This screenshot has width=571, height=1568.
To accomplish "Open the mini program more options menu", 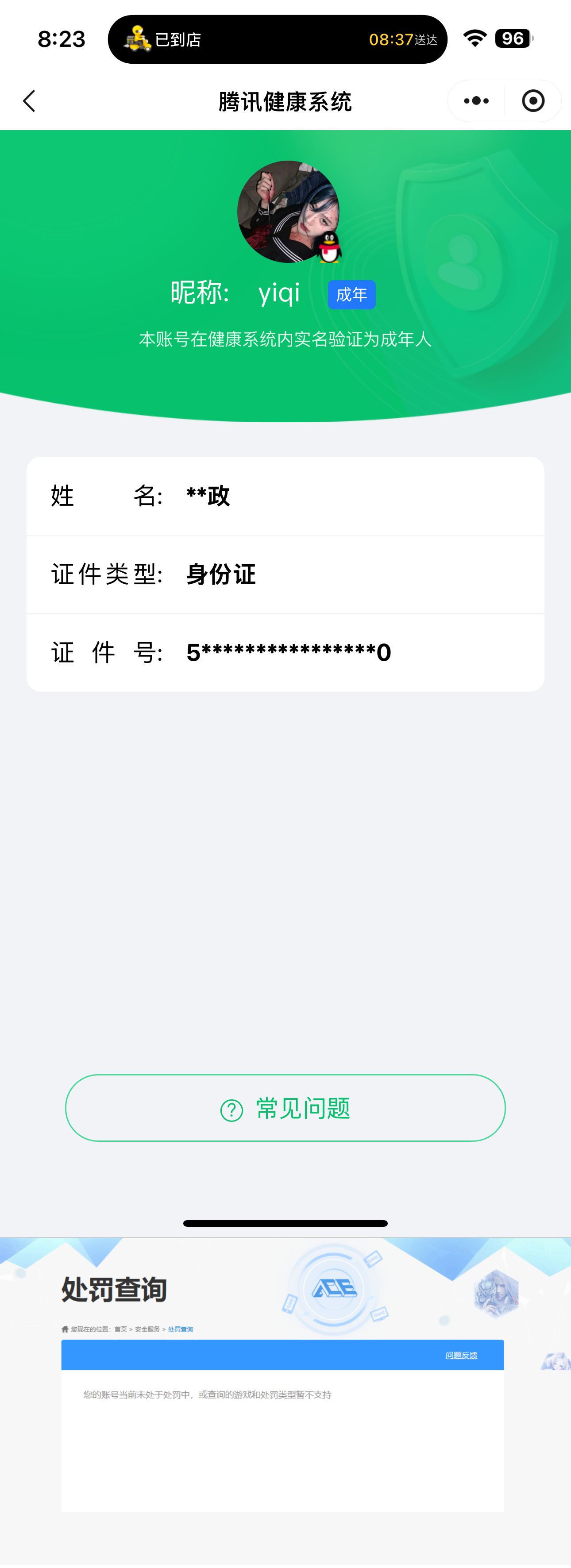I will (476, 101).
